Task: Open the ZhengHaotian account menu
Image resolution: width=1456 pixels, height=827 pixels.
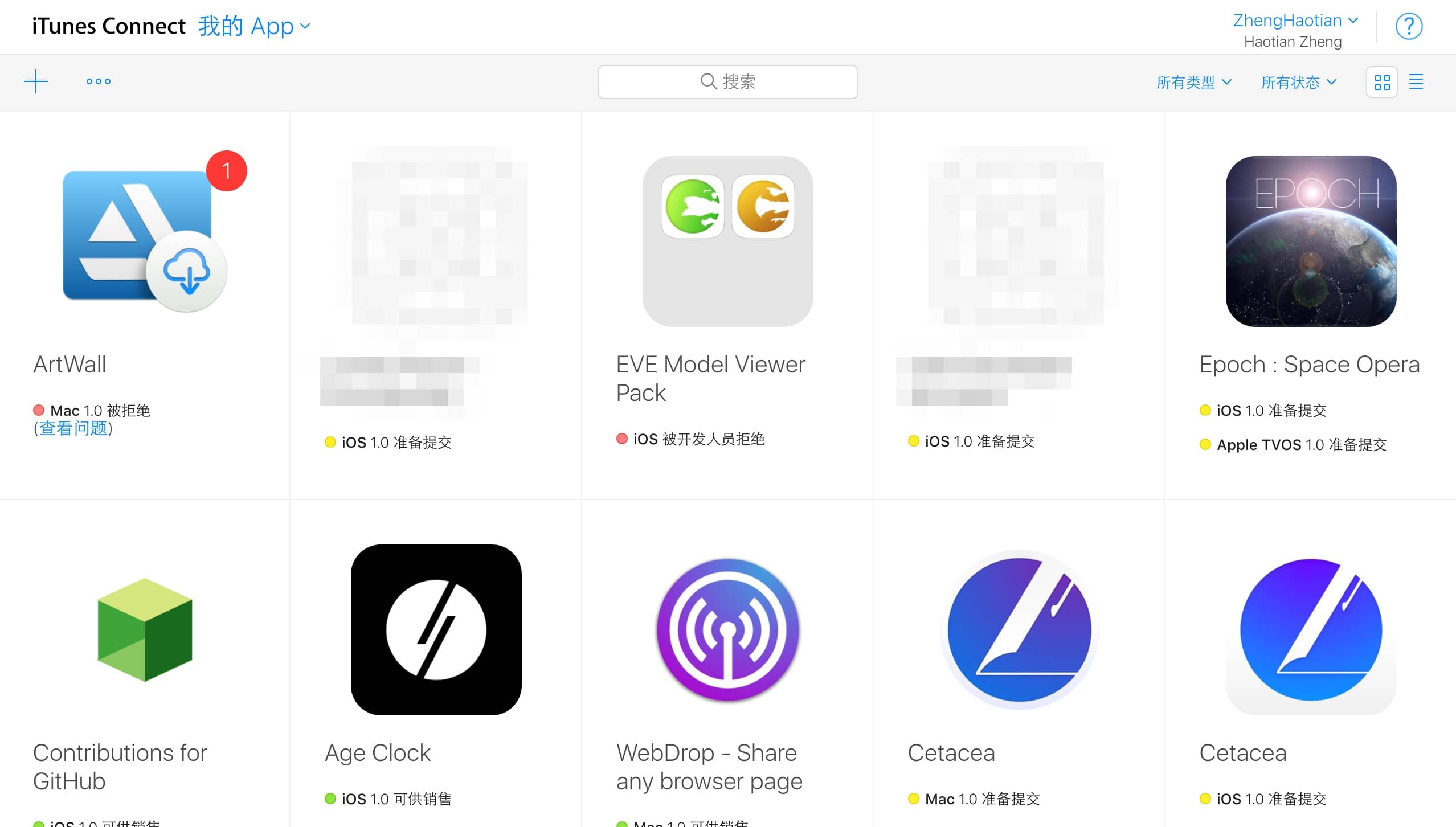Action: tap(1295, 21)
